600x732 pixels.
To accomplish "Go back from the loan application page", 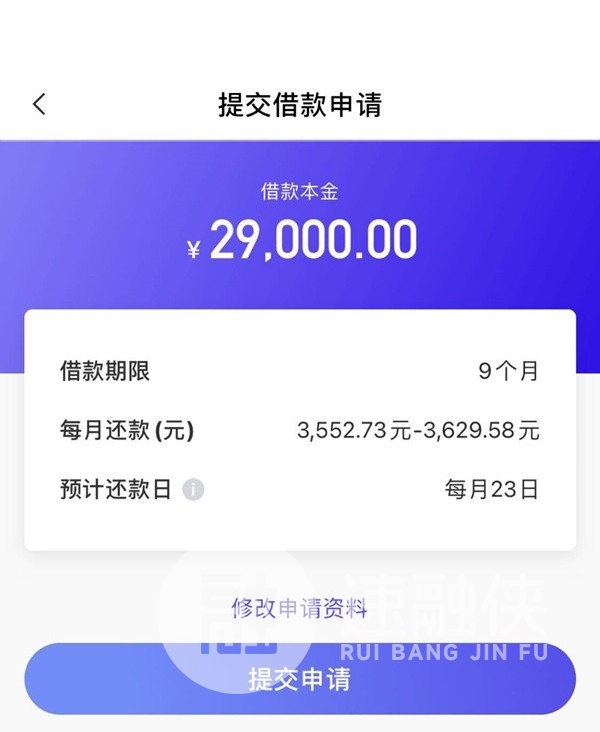I will coord(39,104).
